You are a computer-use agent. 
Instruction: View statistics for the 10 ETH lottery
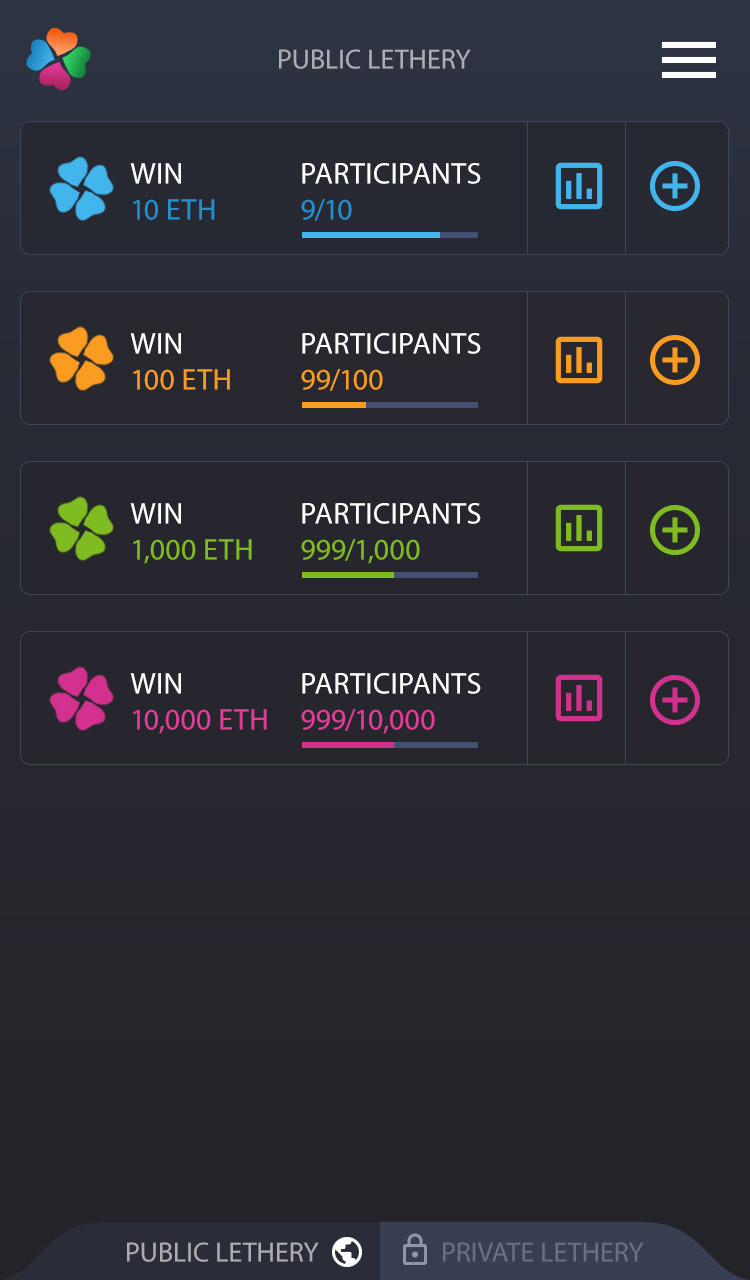click(x=578, y=187)
